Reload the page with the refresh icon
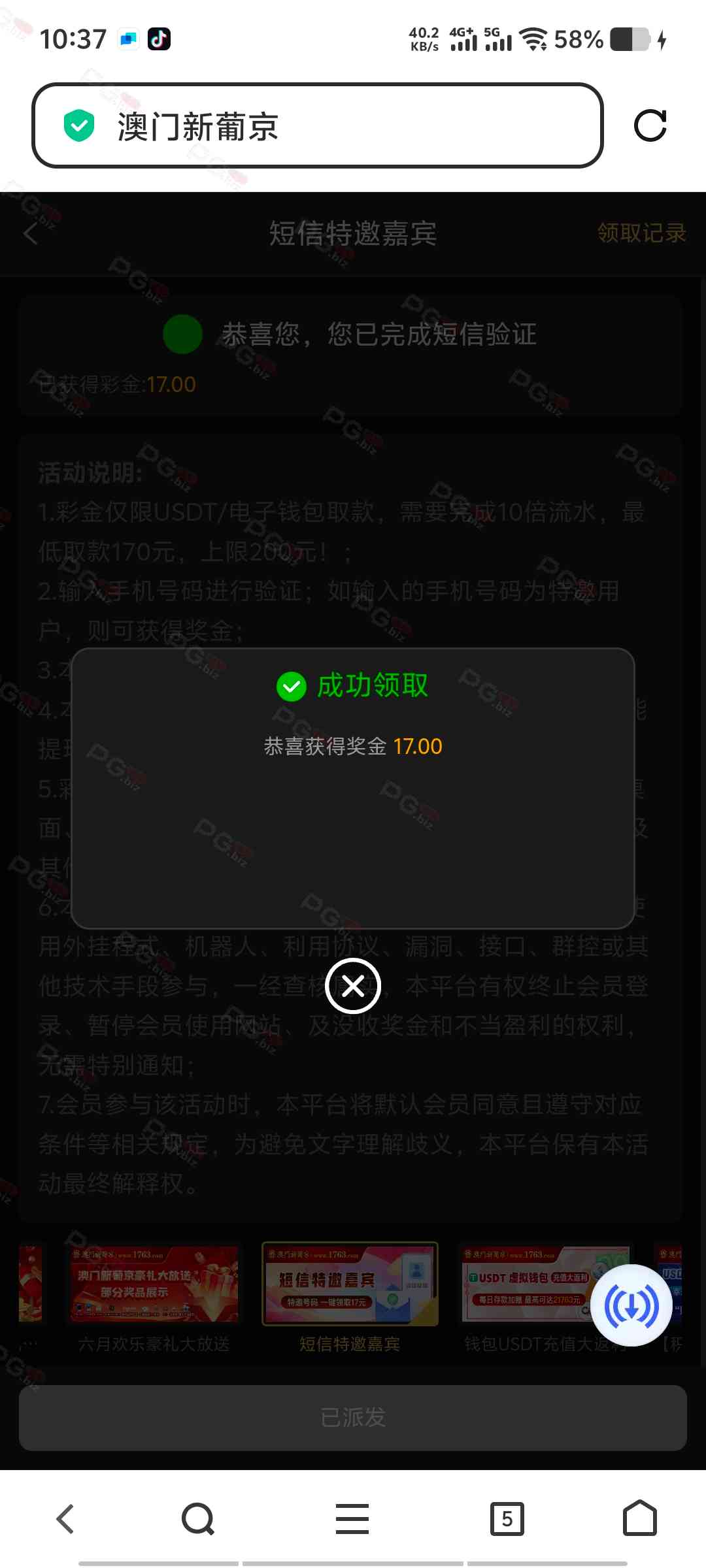The height and width of the screenshot is (1568, 706). [x=650, y=125]
